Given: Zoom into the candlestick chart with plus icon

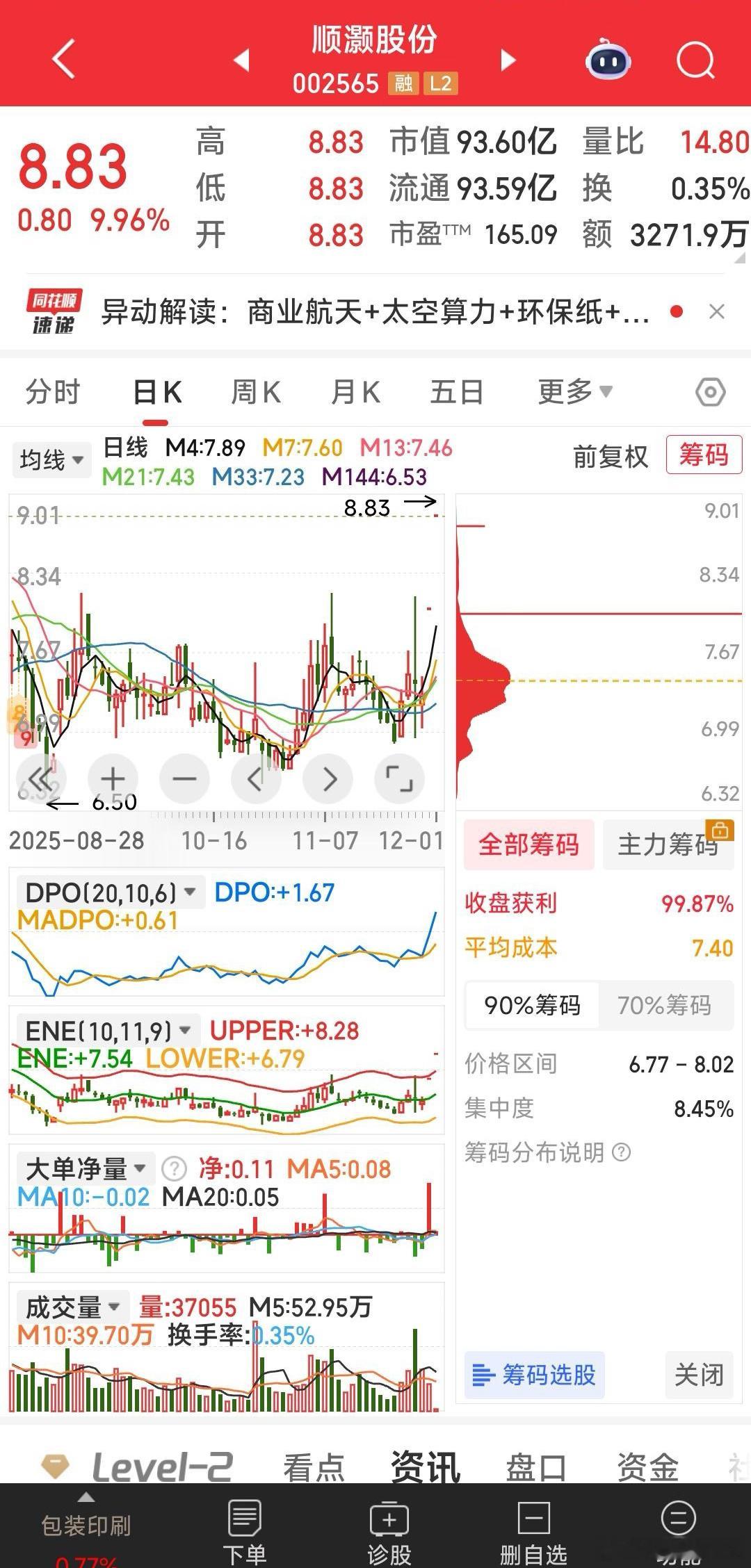Looking at the screenshot, I should [x=113, y=778].
